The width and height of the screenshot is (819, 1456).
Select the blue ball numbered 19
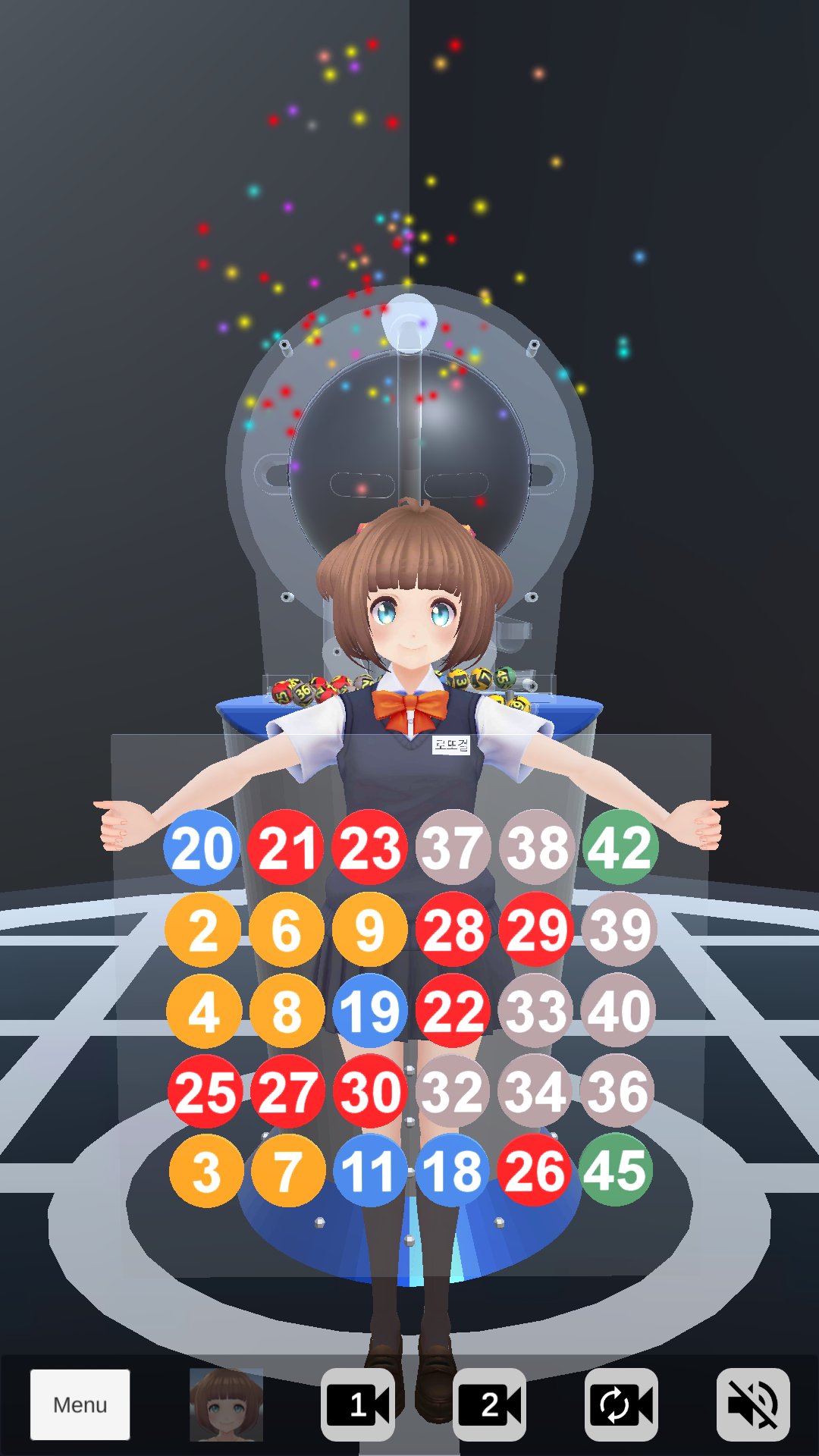tap(368, 1009)
